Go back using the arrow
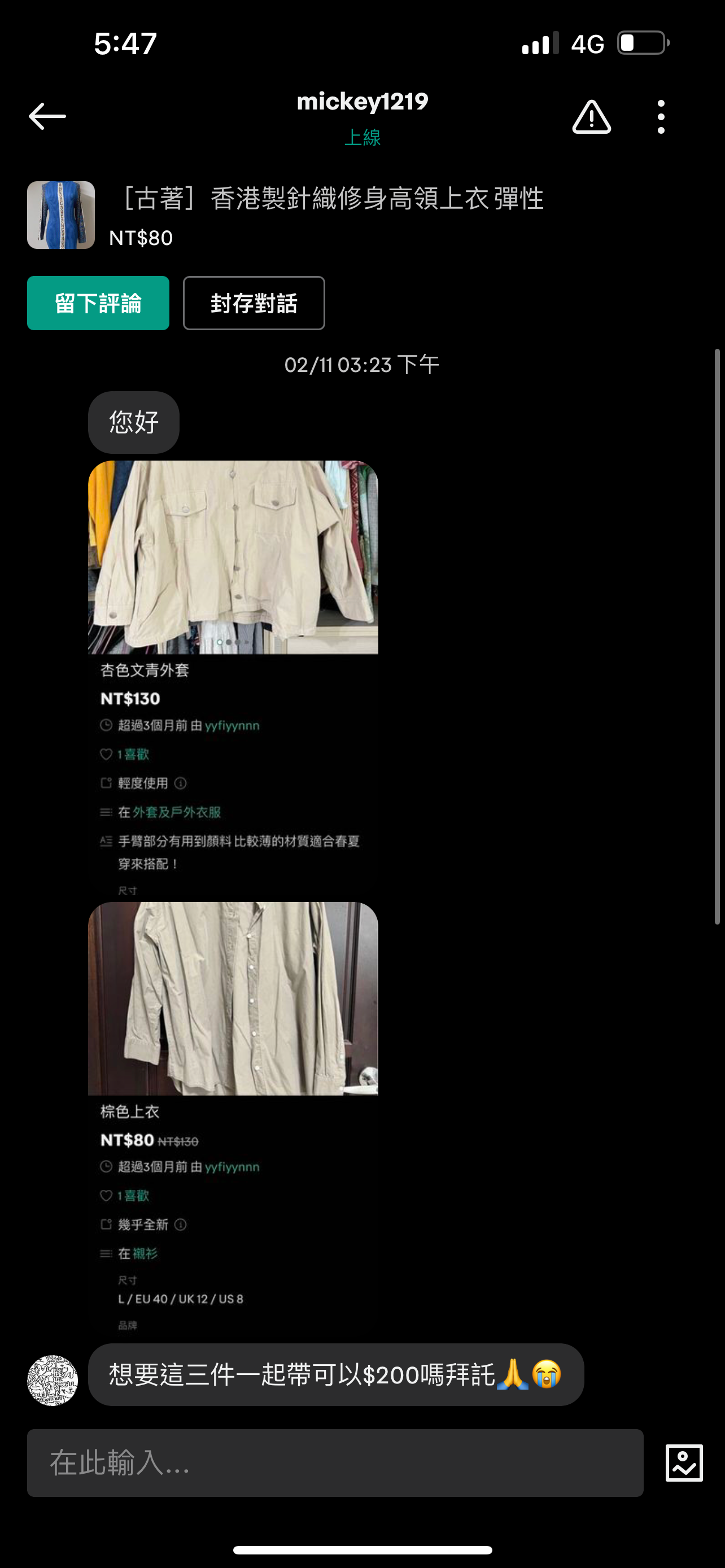This screenshot has width=725, height=1568. tap(47, 116)
